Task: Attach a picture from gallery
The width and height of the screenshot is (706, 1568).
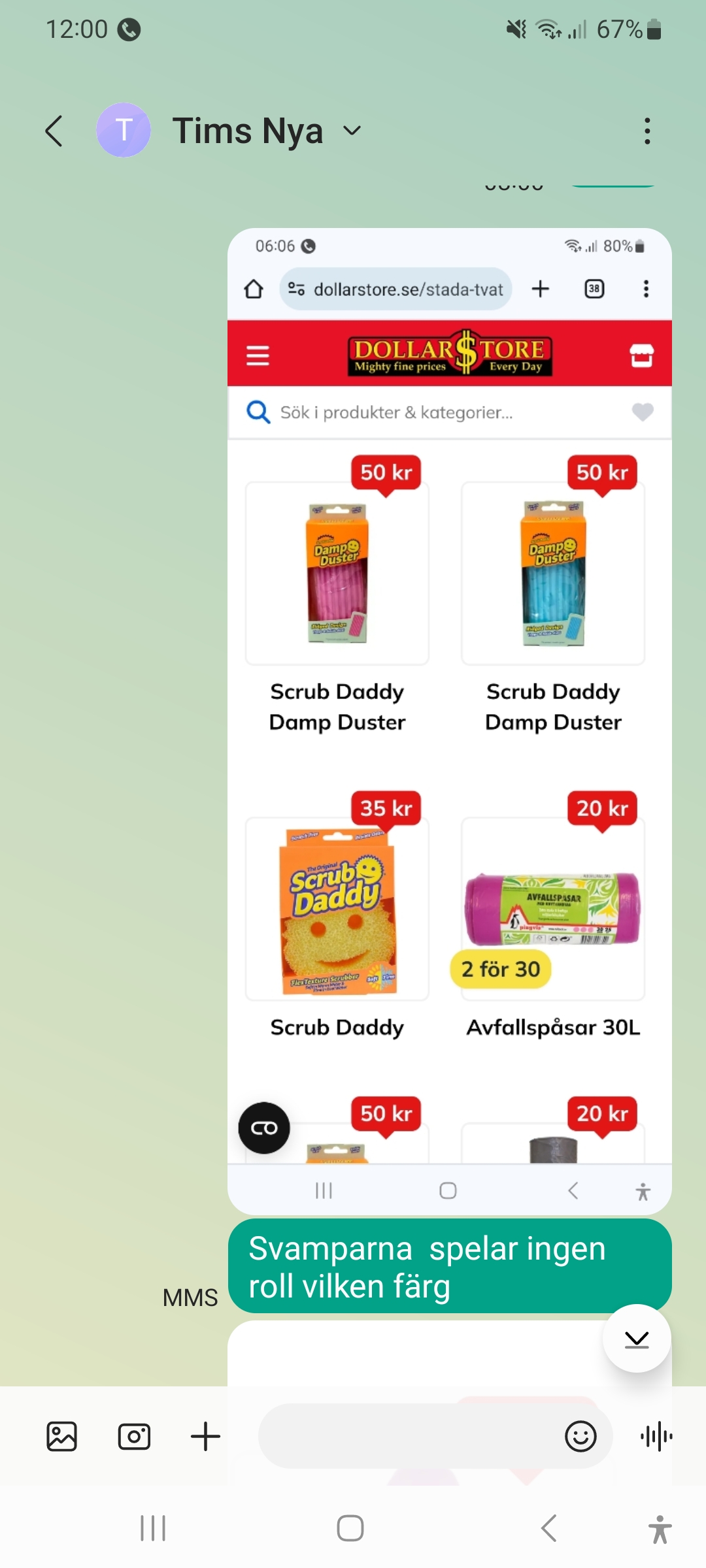Action: click(62, 1437)
